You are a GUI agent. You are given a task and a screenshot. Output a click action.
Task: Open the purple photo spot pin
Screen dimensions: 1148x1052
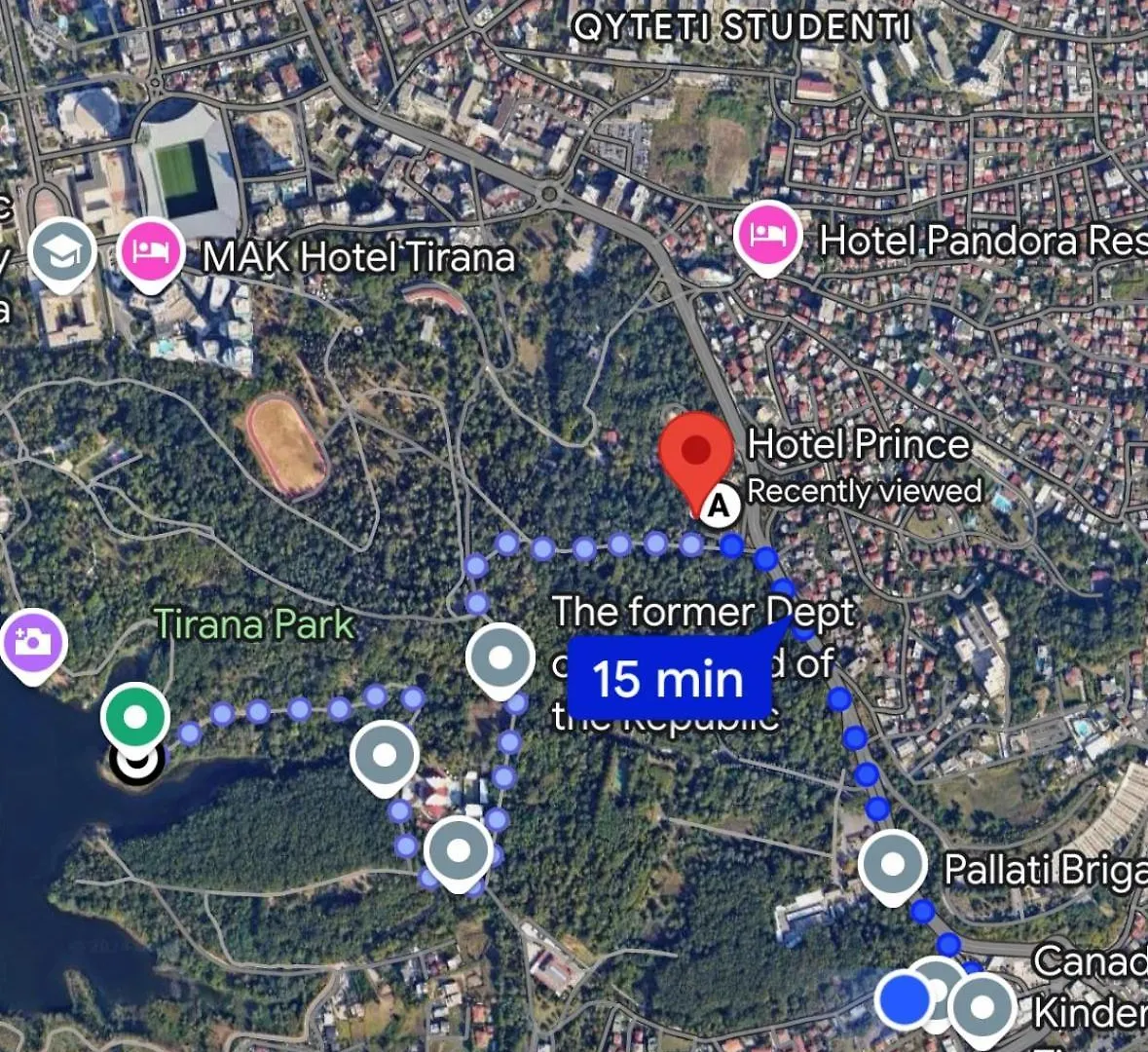pos(33,642)
